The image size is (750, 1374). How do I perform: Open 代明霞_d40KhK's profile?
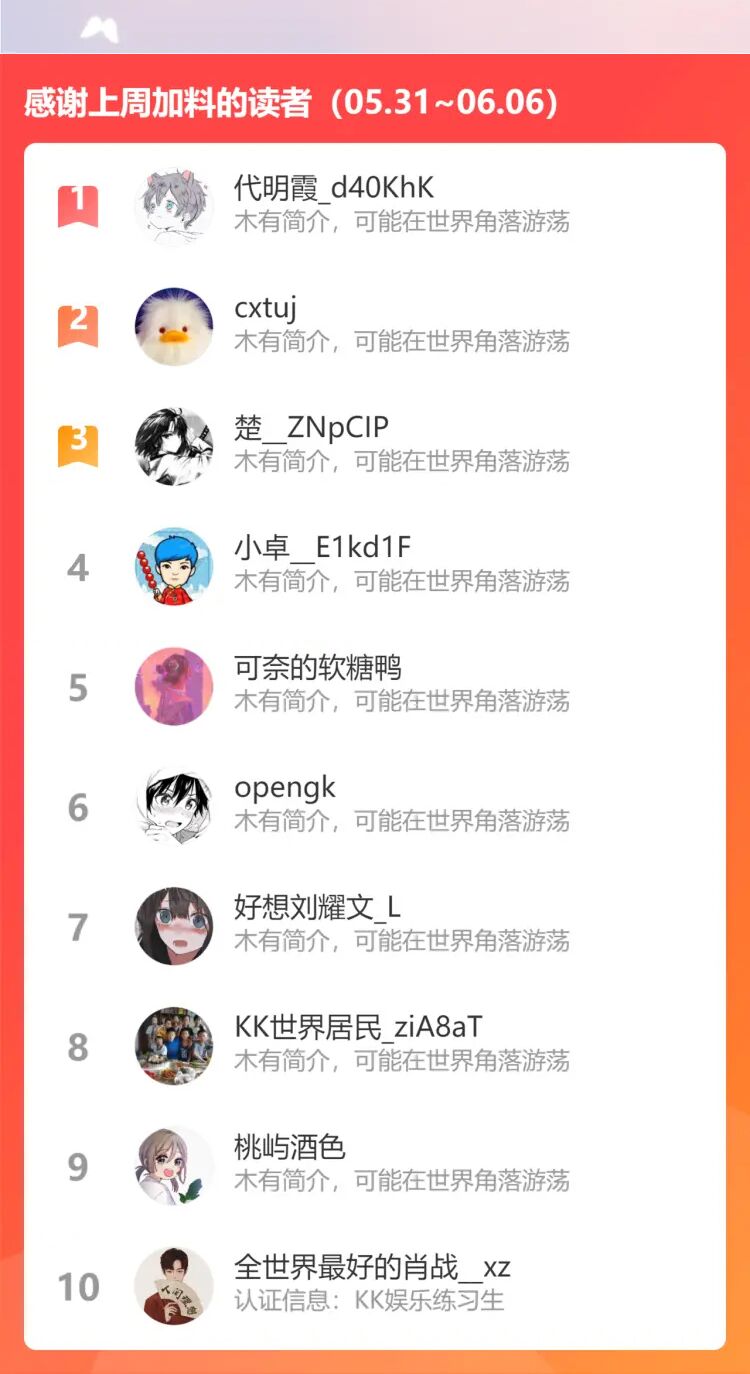click(x=333, y=188)
